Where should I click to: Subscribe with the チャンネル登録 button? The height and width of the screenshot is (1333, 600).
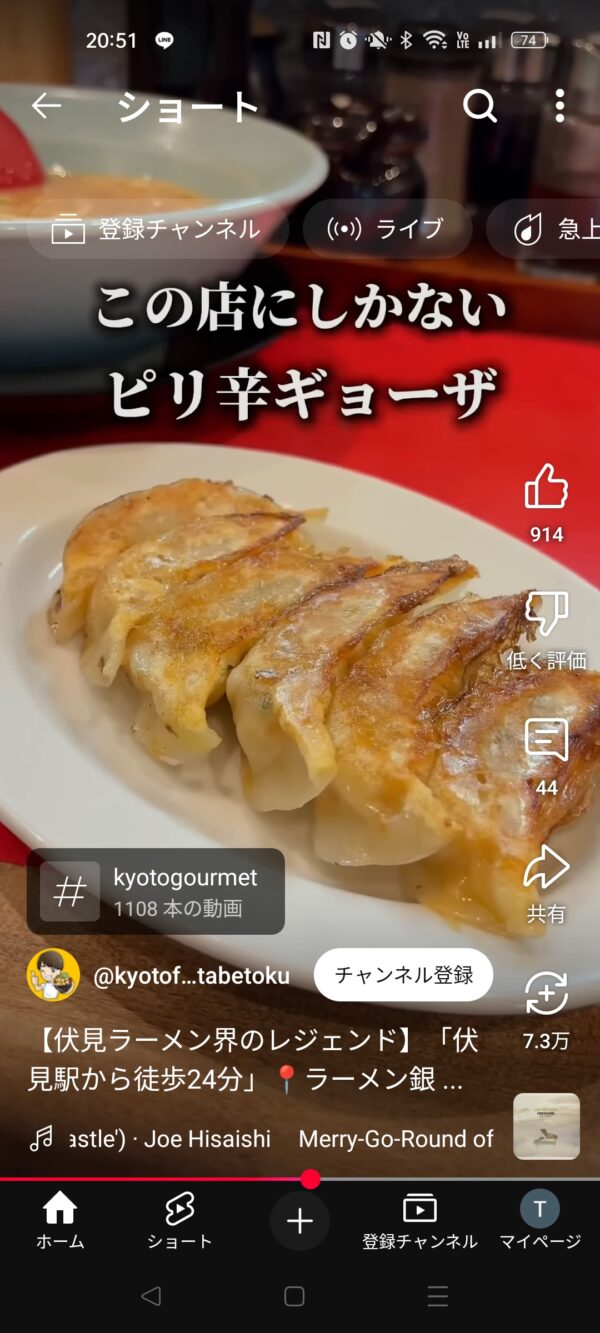[x=403, y=975]
